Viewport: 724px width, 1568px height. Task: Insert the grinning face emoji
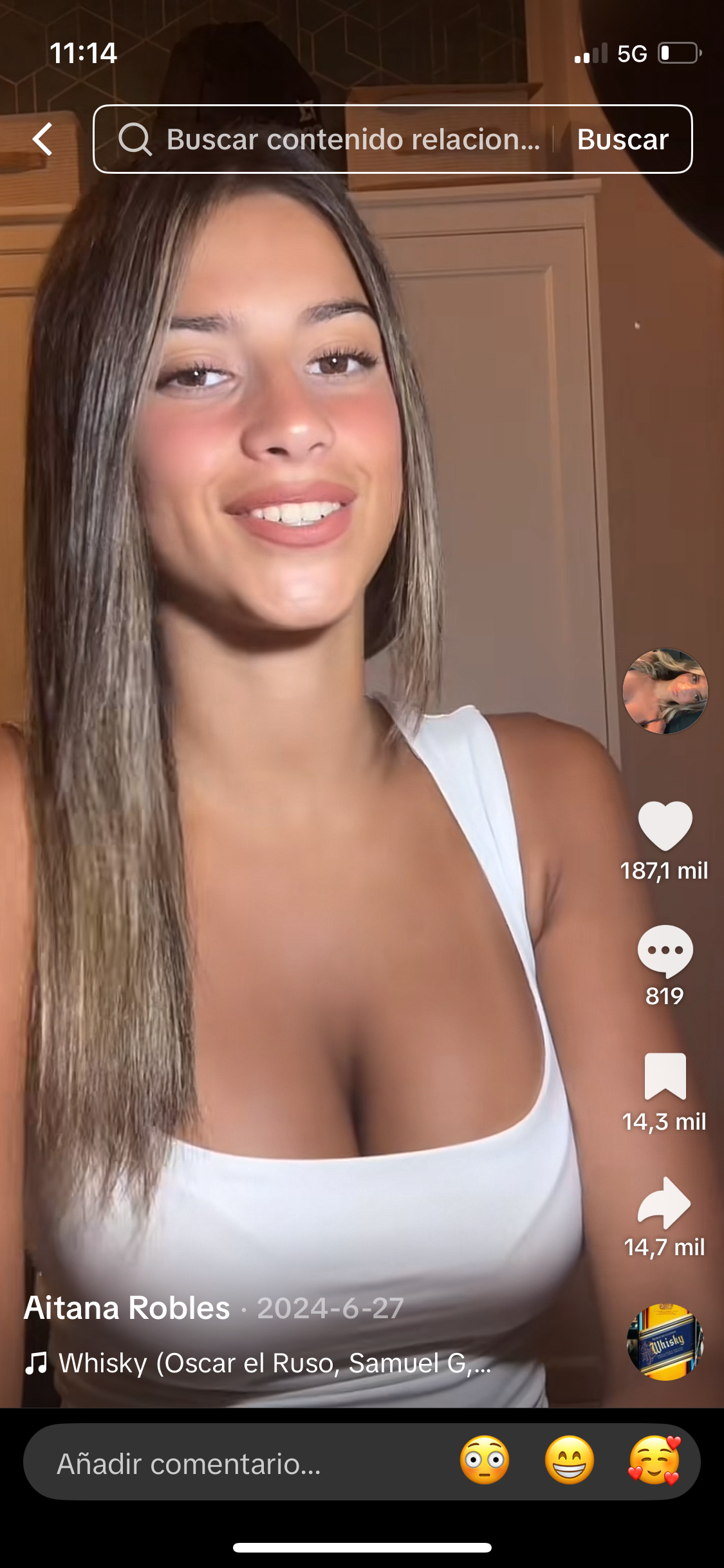coord(569,1461)
